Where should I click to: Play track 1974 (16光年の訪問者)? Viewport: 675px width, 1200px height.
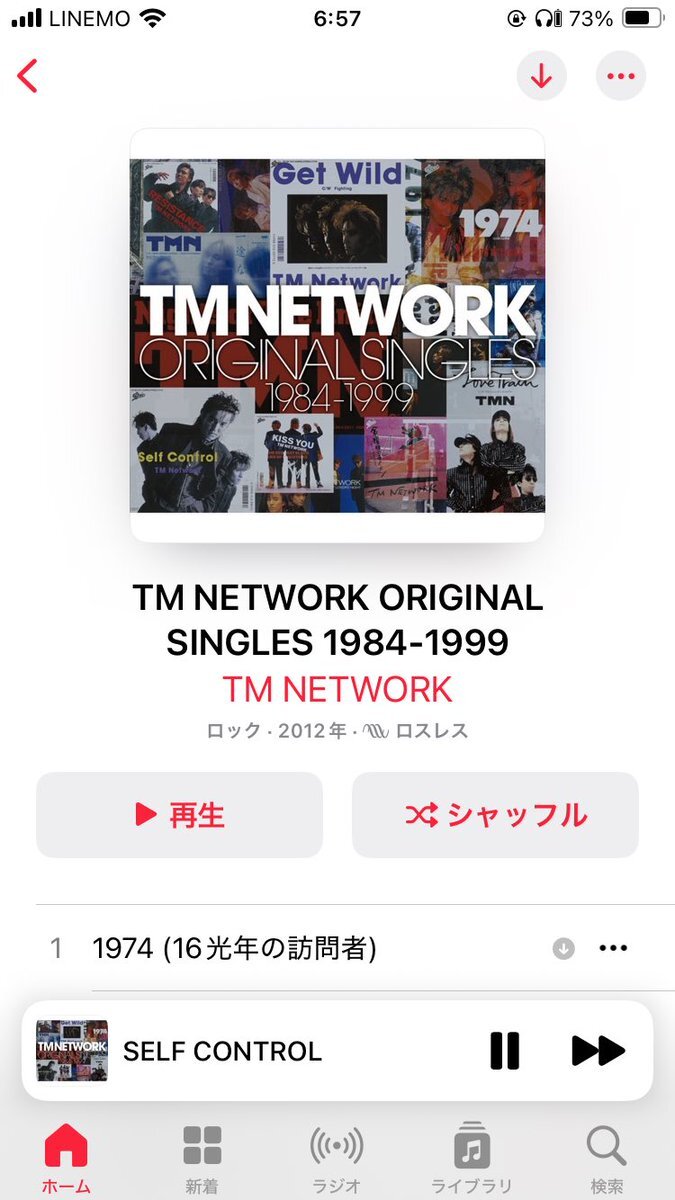[234, 948]
